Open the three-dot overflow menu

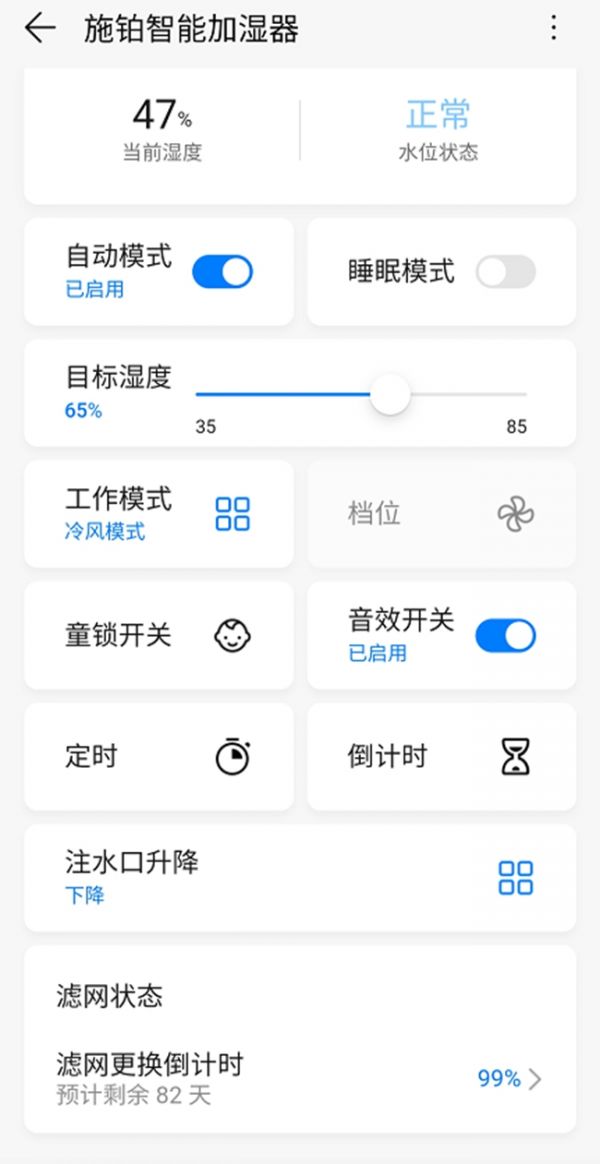pos(553,28)
